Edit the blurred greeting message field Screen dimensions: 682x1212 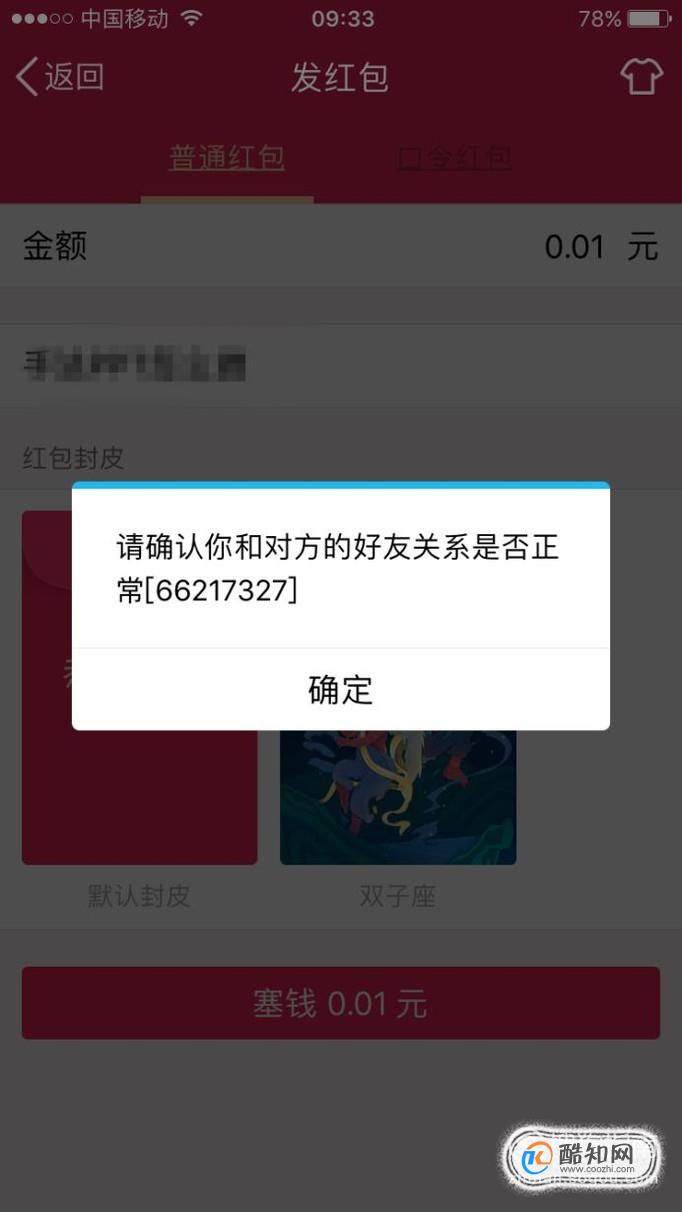tap(340, 365)
